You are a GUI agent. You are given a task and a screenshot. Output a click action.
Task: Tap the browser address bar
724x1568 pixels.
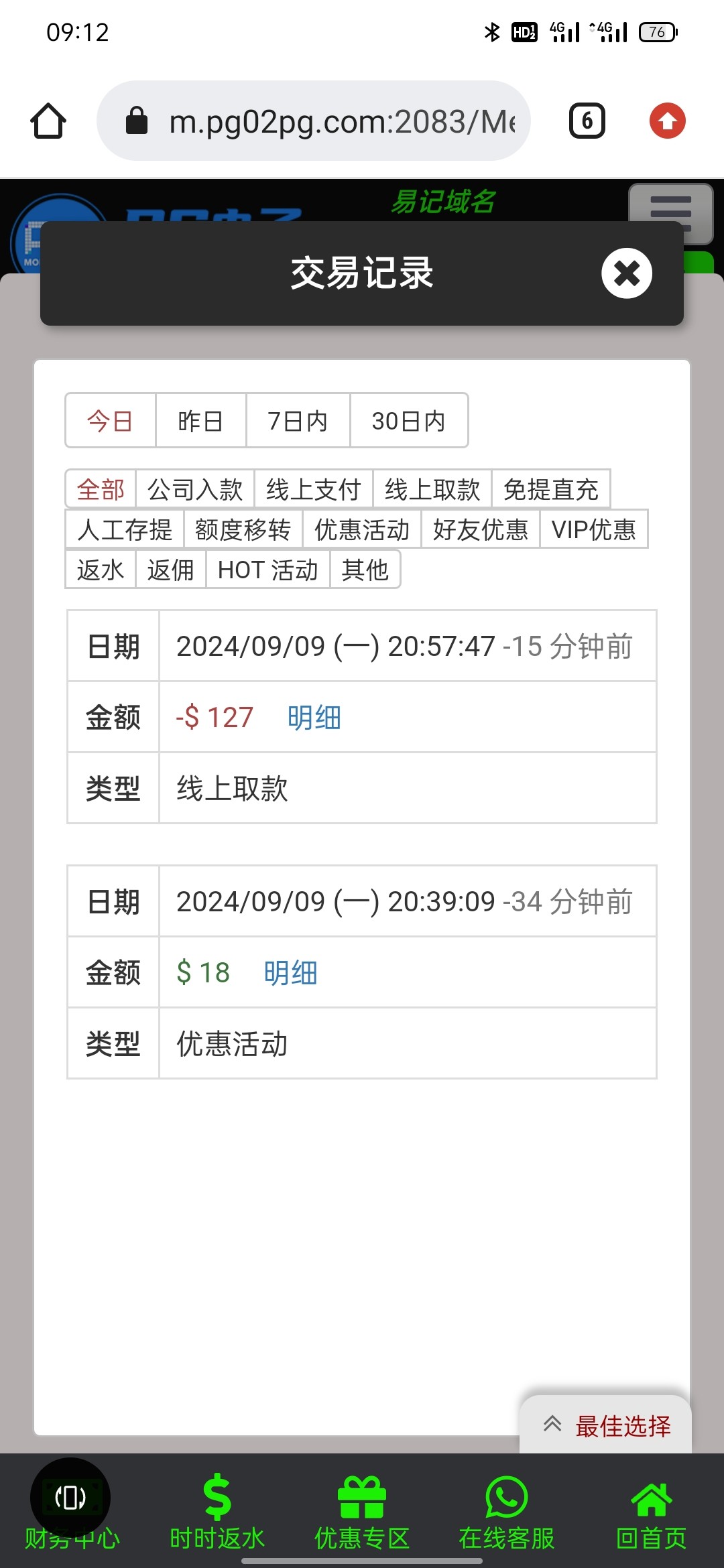click(x=314, y=121)
